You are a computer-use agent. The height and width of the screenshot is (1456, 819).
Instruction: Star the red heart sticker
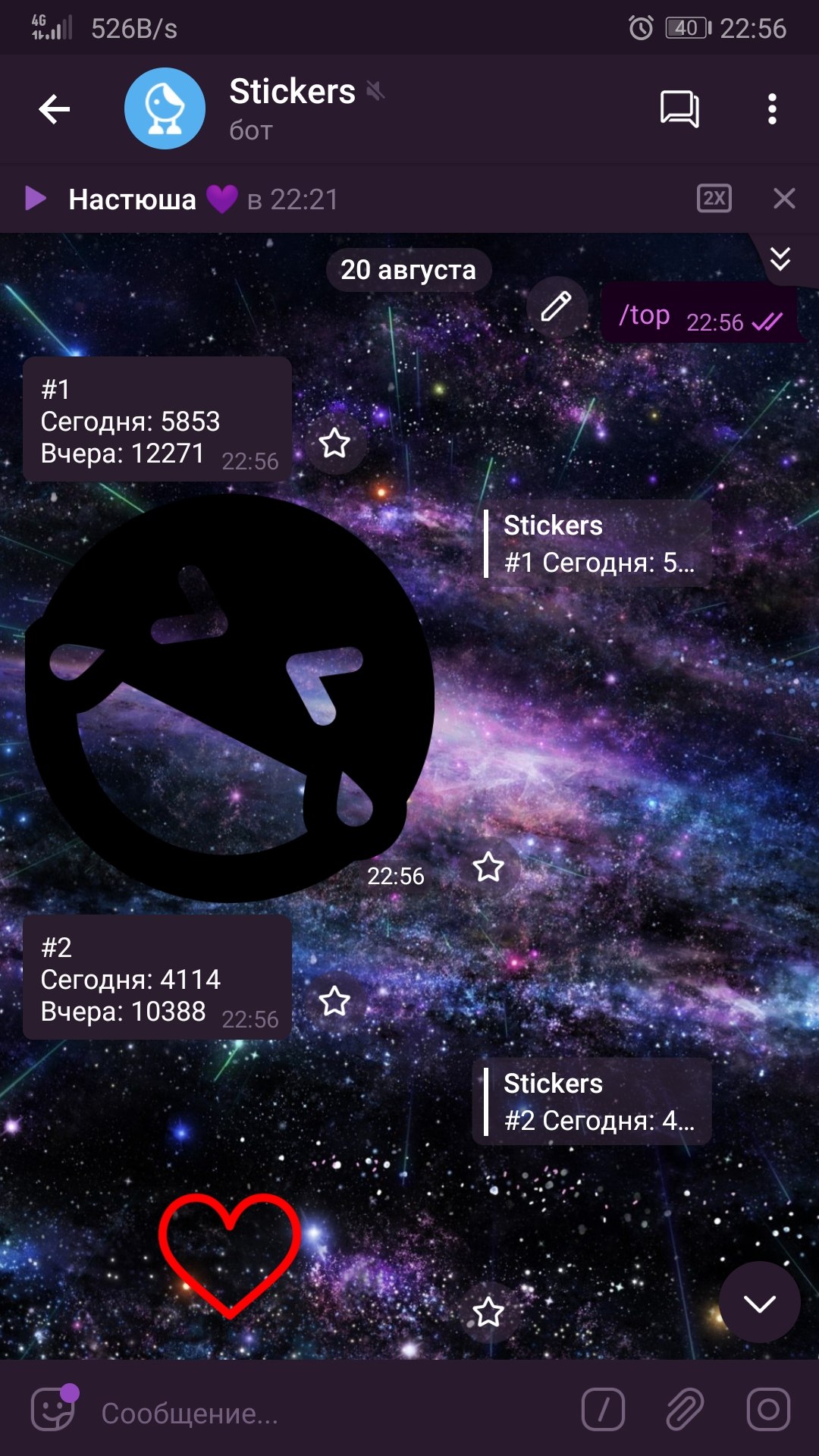(488, 1312)
